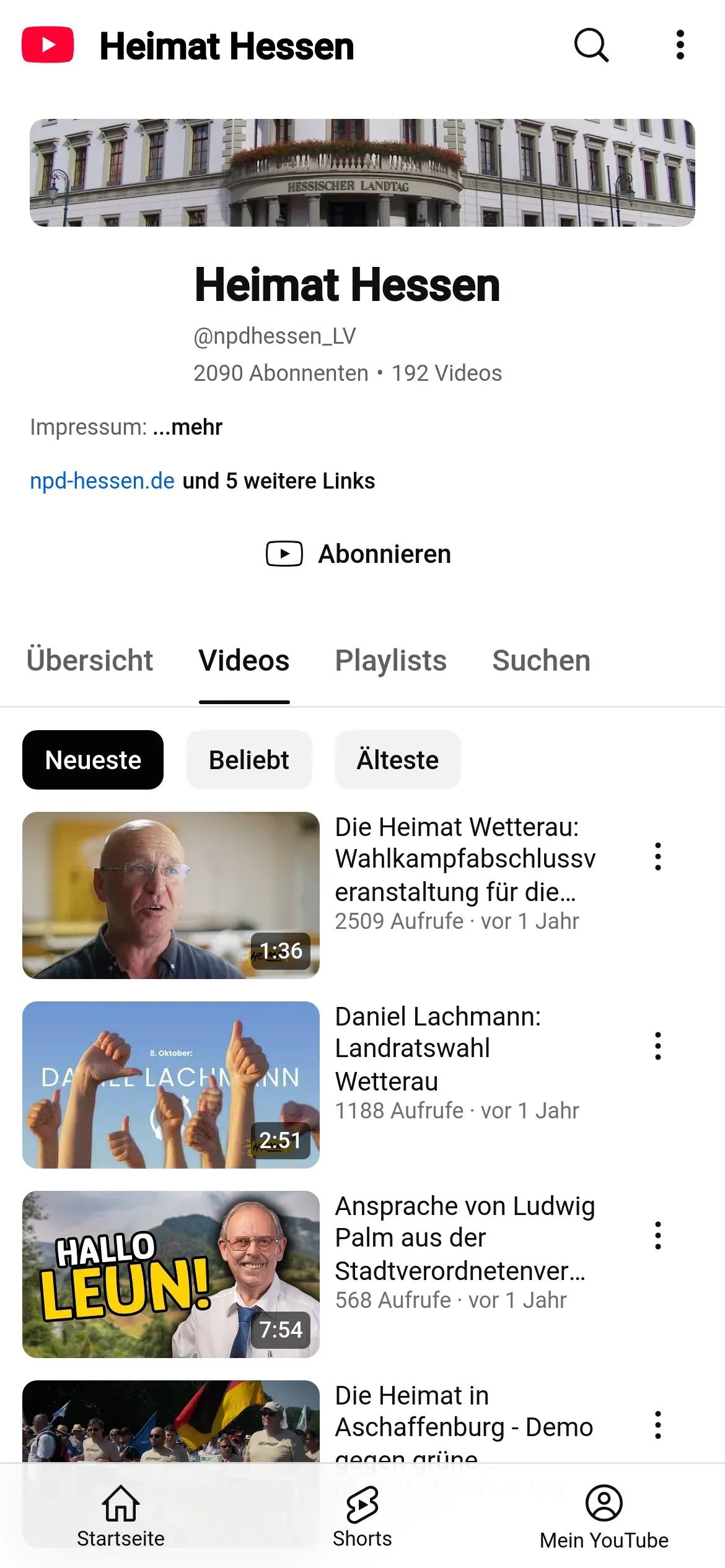Play the Ansprache von Ludwig Palm video
The width and height of the screenshot is (725, 1568).
click(171, 1274)
